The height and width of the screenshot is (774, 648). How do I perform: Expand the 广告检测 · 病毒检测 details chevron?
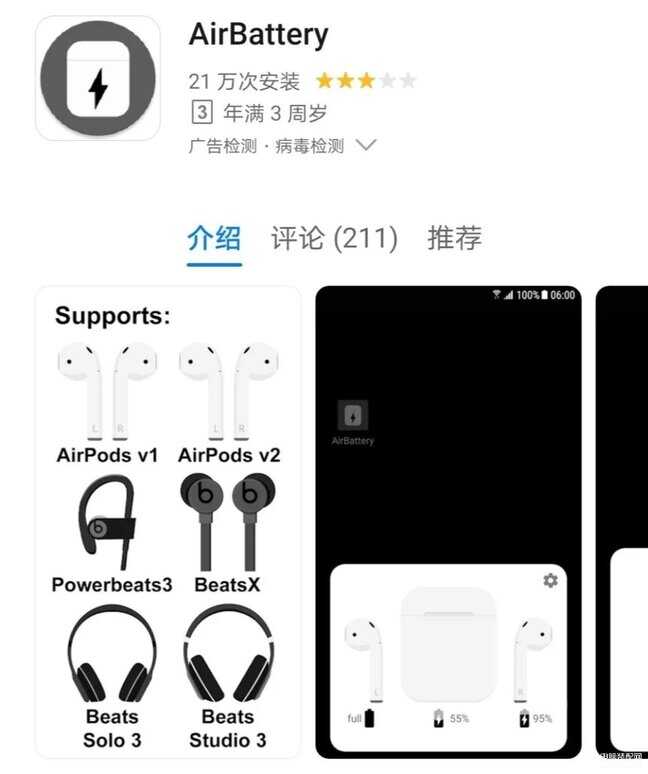pos(365,145)
